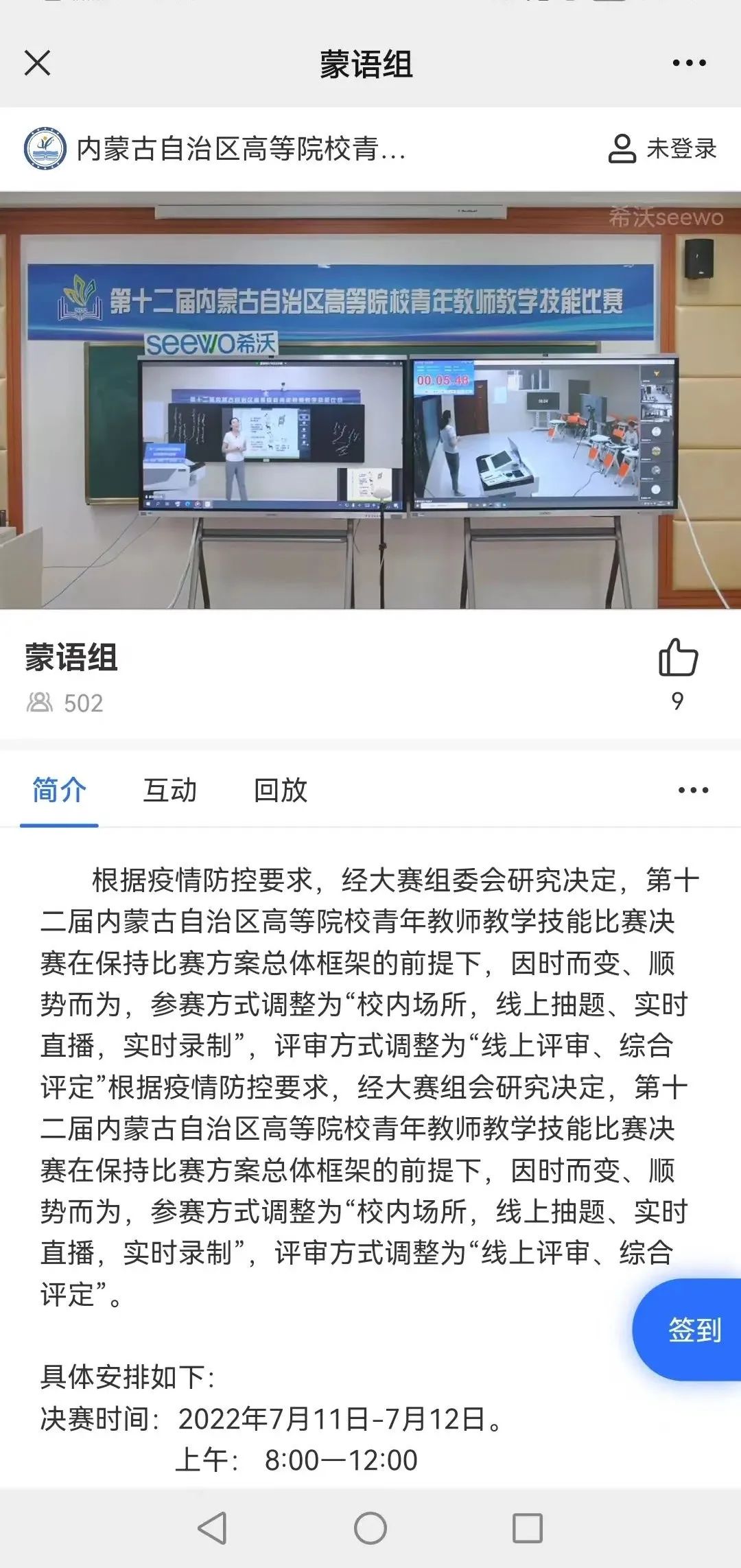Viewport: 741px width, 1568px height.
Task: Close the 蒙语组 page
Action: 38,63
